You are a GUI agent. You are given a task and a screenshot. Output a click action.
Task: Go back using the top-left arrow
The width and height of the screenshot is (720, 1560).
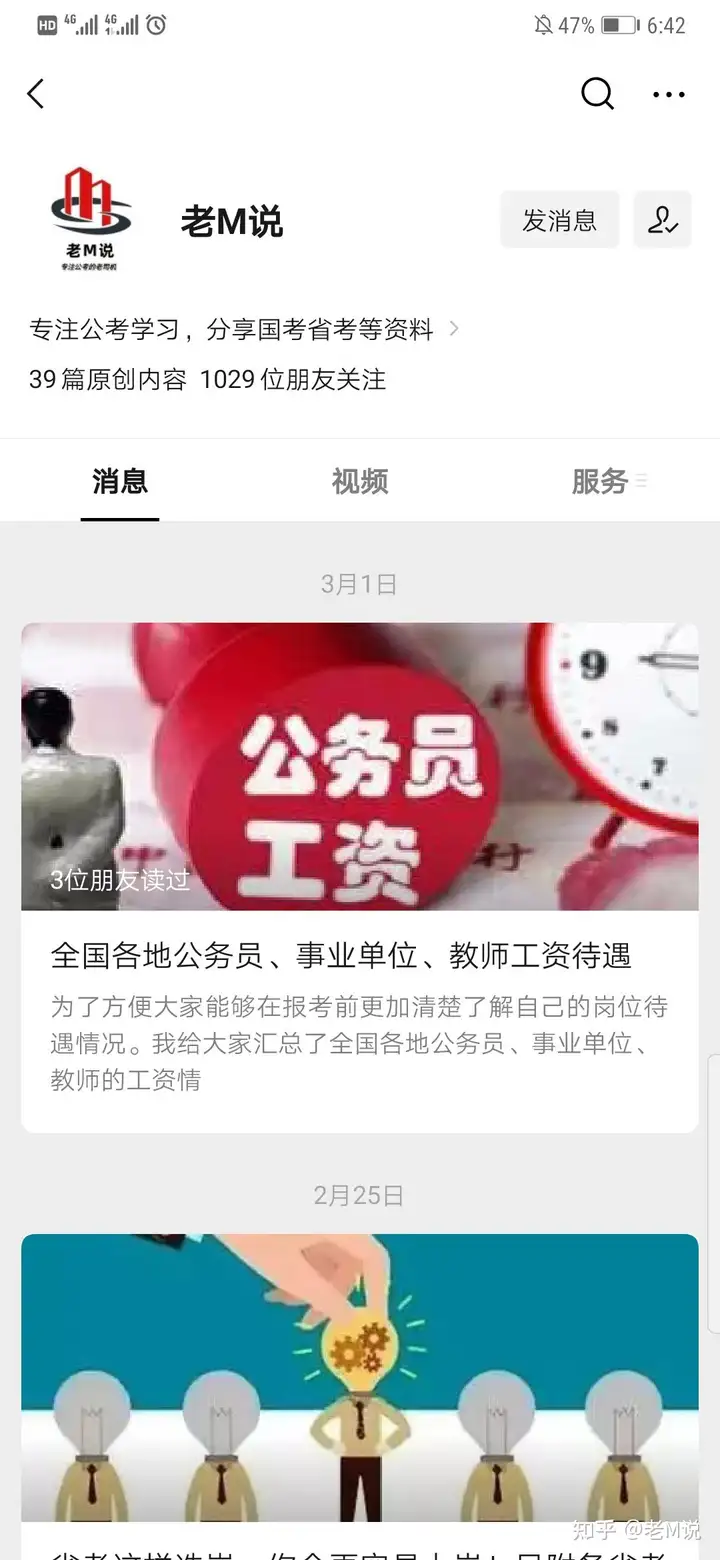coord(36,95)
